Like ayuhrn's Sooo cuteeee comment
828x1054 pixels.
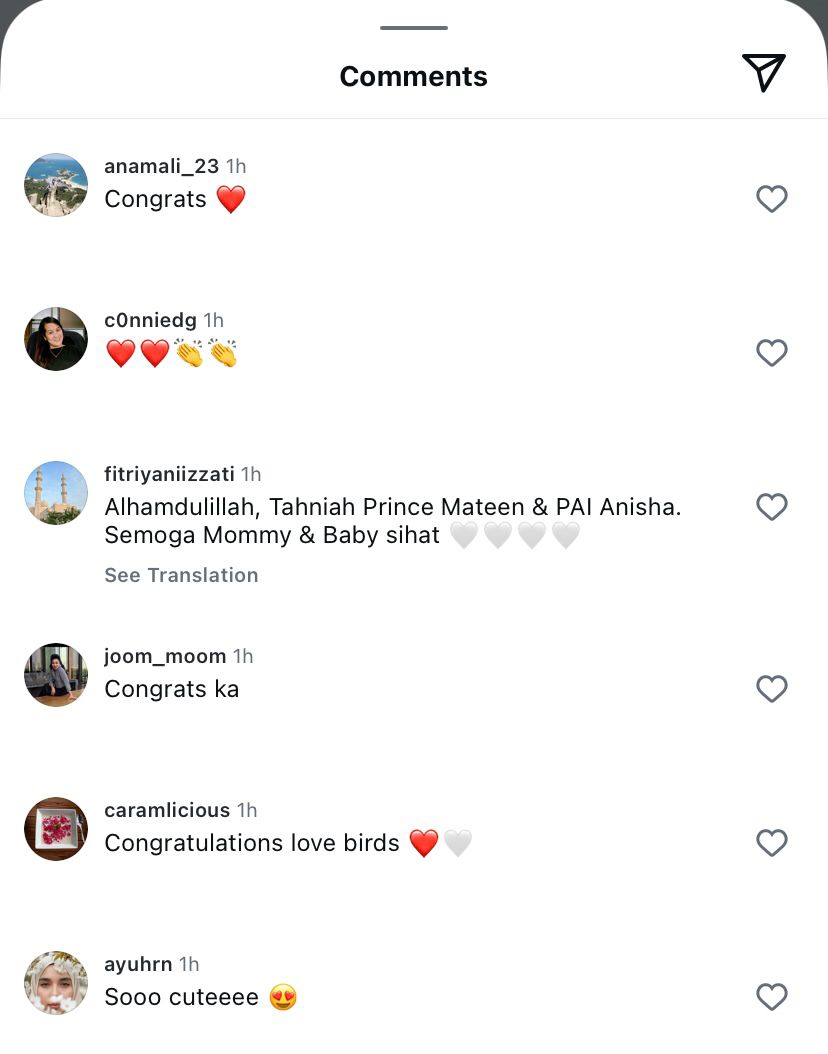[x=771, y=997]
